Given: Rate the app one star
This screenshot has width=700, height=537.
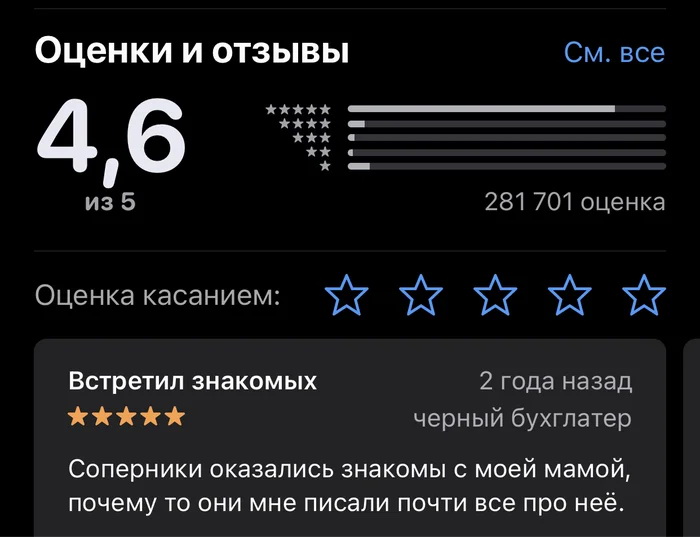Looking at the screenshot, I should pos(347,296).
